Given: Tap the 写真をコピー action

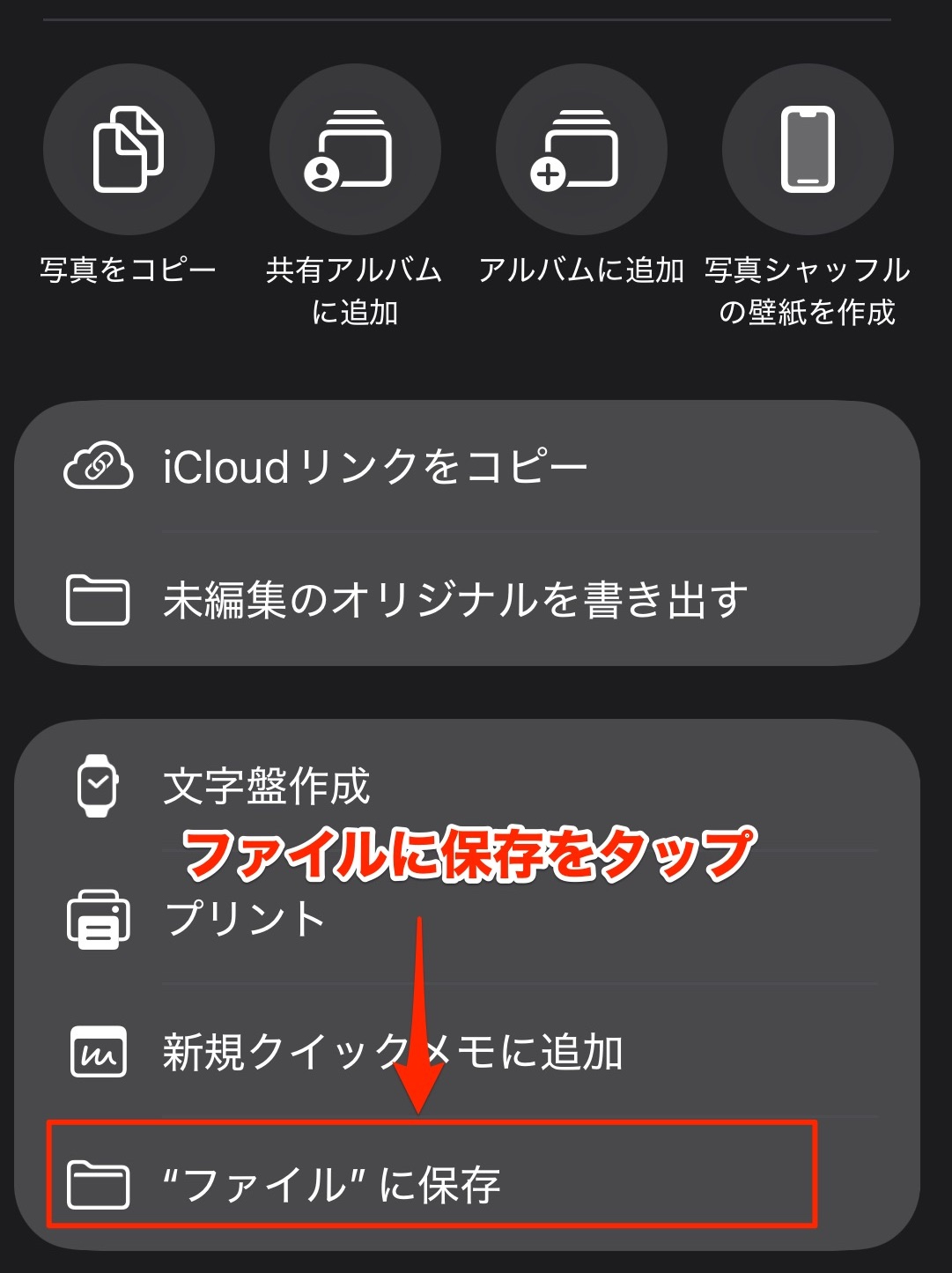Looking at the screenshot, I should tap(129, 150).
